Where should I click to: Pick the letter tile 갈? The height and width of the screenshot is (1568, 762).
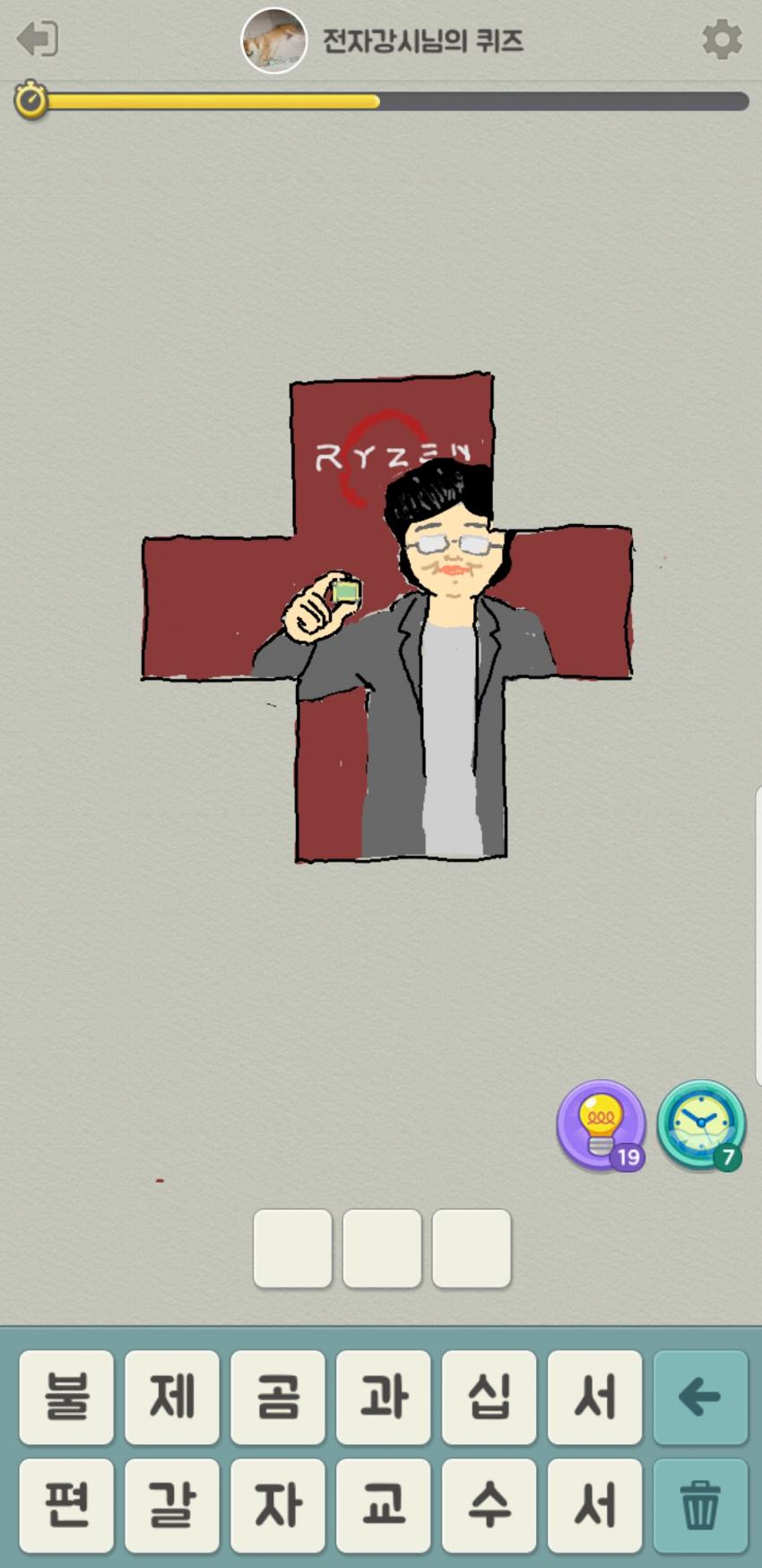click(x=172, y=1504)
